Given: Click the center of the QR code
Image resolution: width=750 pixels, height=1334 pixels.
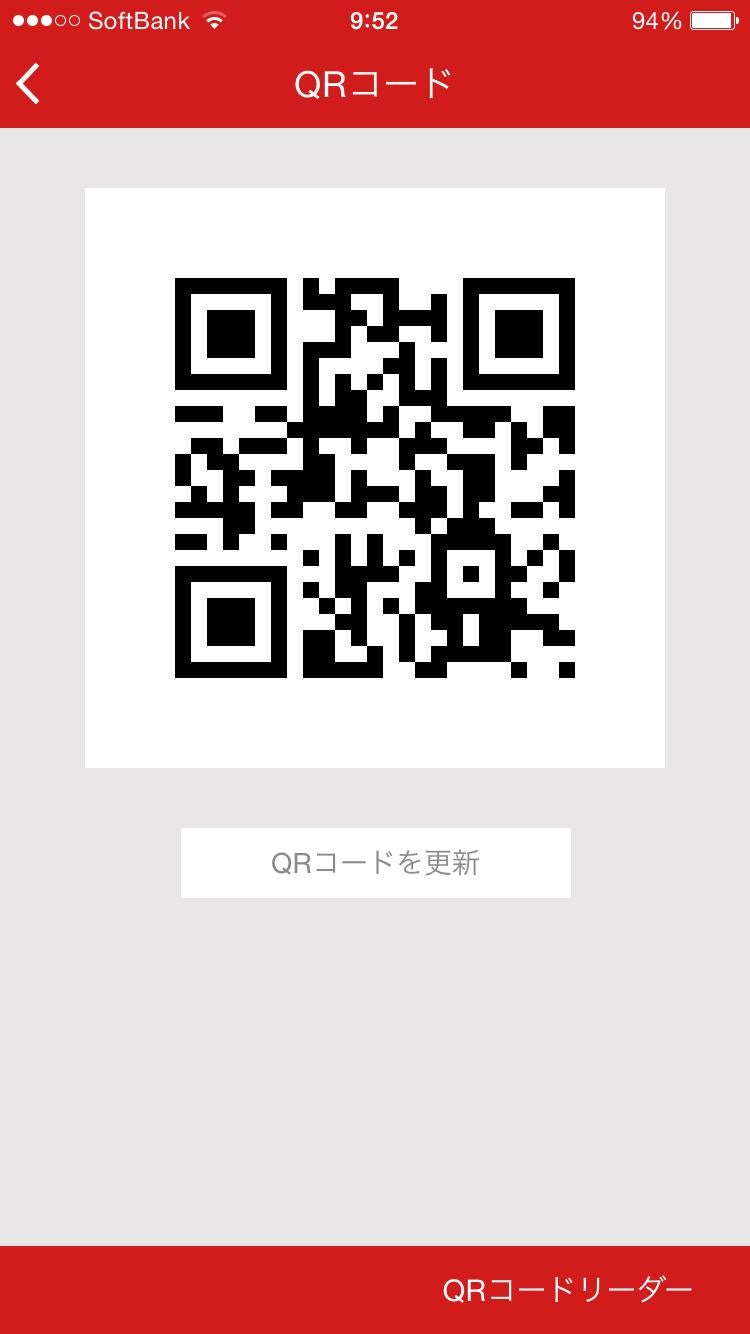Looking at the screenshot, I should (375, 476).
